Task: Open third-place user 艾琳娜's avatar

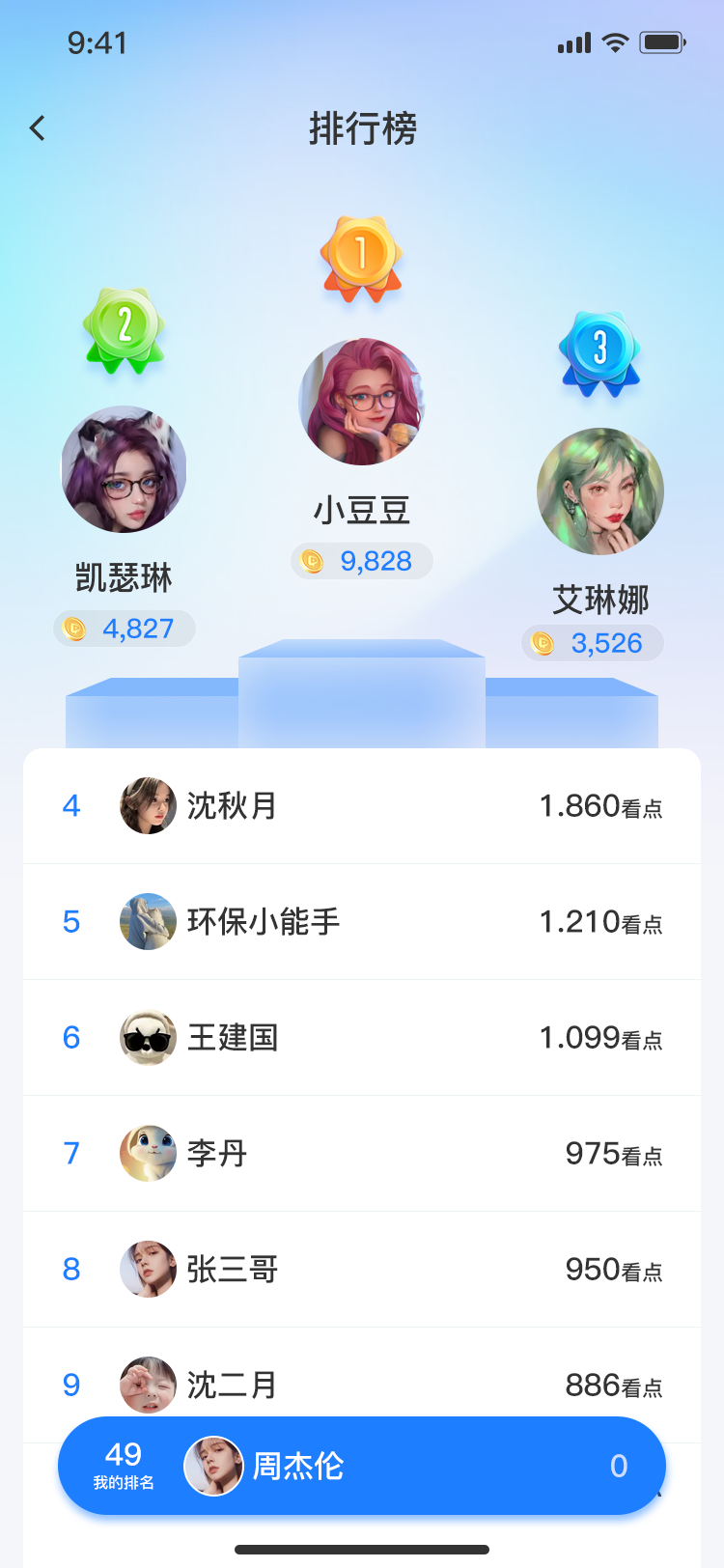Action: point(600,491)
